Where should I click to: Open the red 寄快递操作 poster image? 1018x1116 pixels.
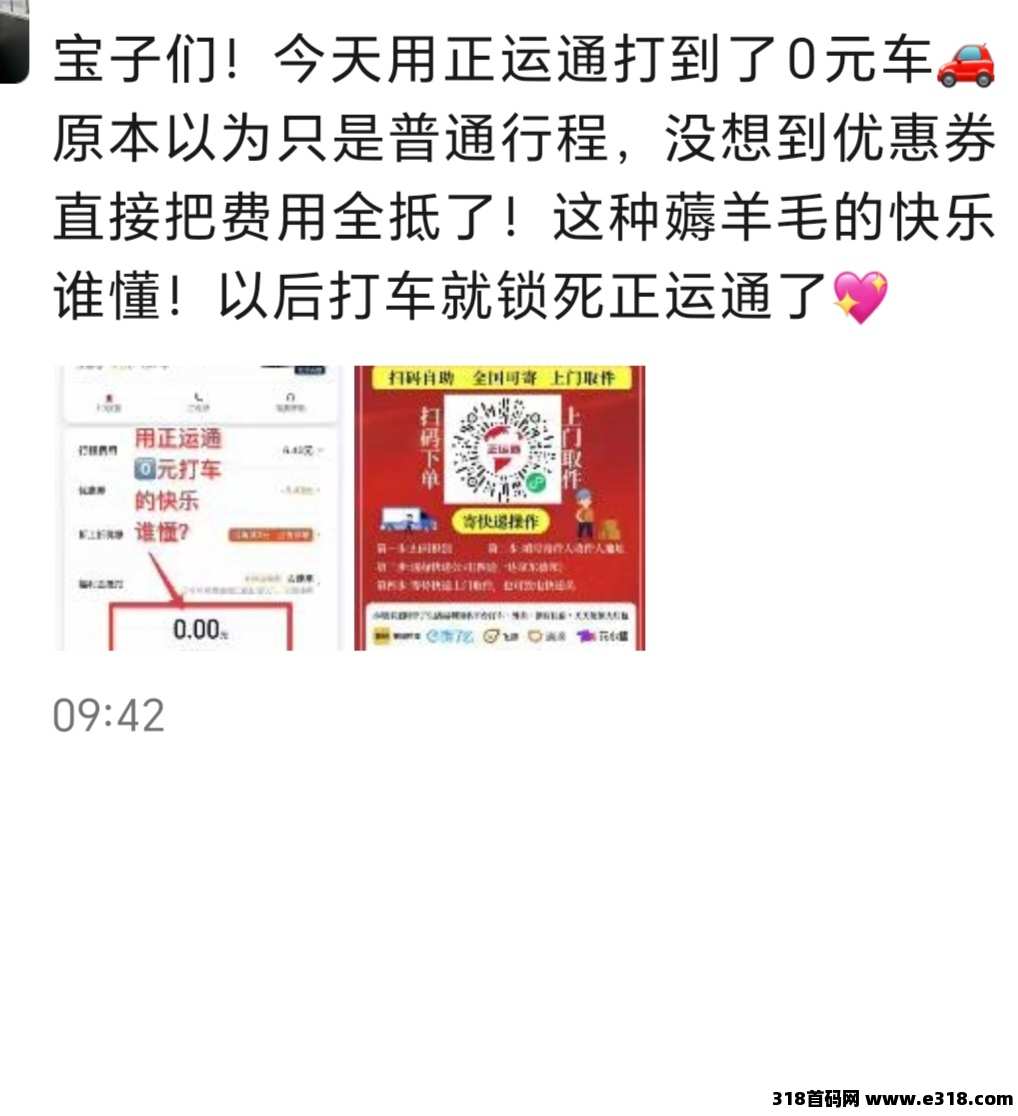tap(499, 508)
